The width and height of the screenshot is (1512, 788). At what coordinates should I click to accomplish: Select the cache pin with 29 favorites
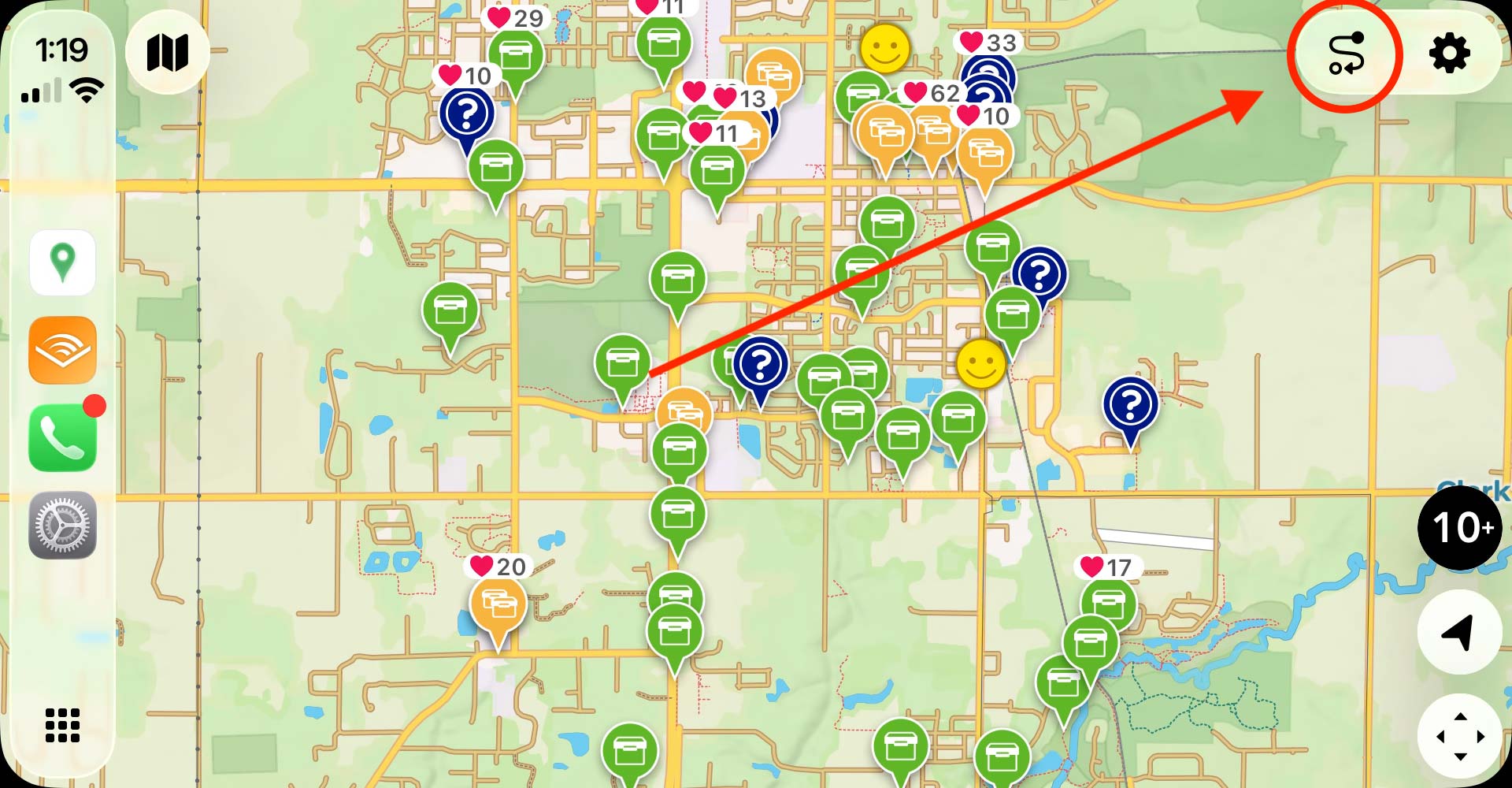pos(516,55)
